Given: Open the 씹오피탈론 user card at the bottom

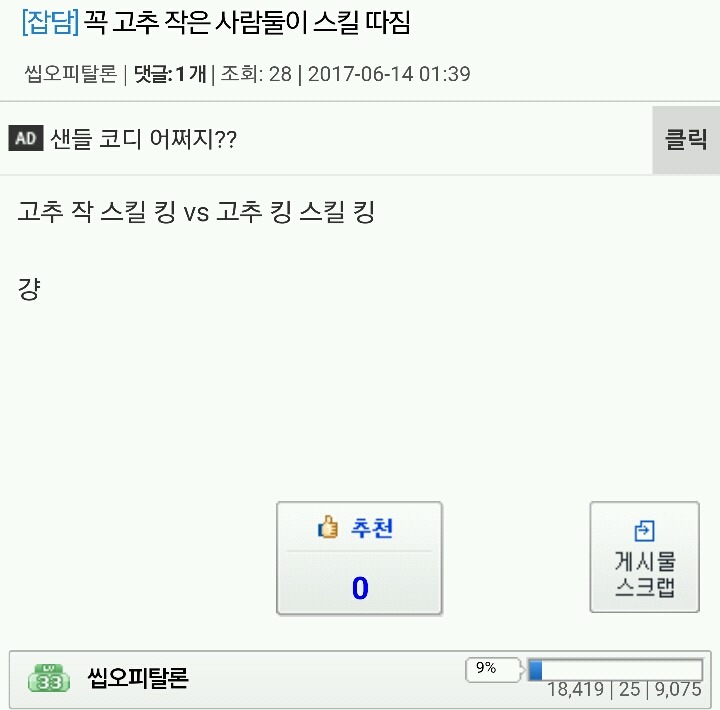Looking at the screenshot, I should tap(138, 679).
